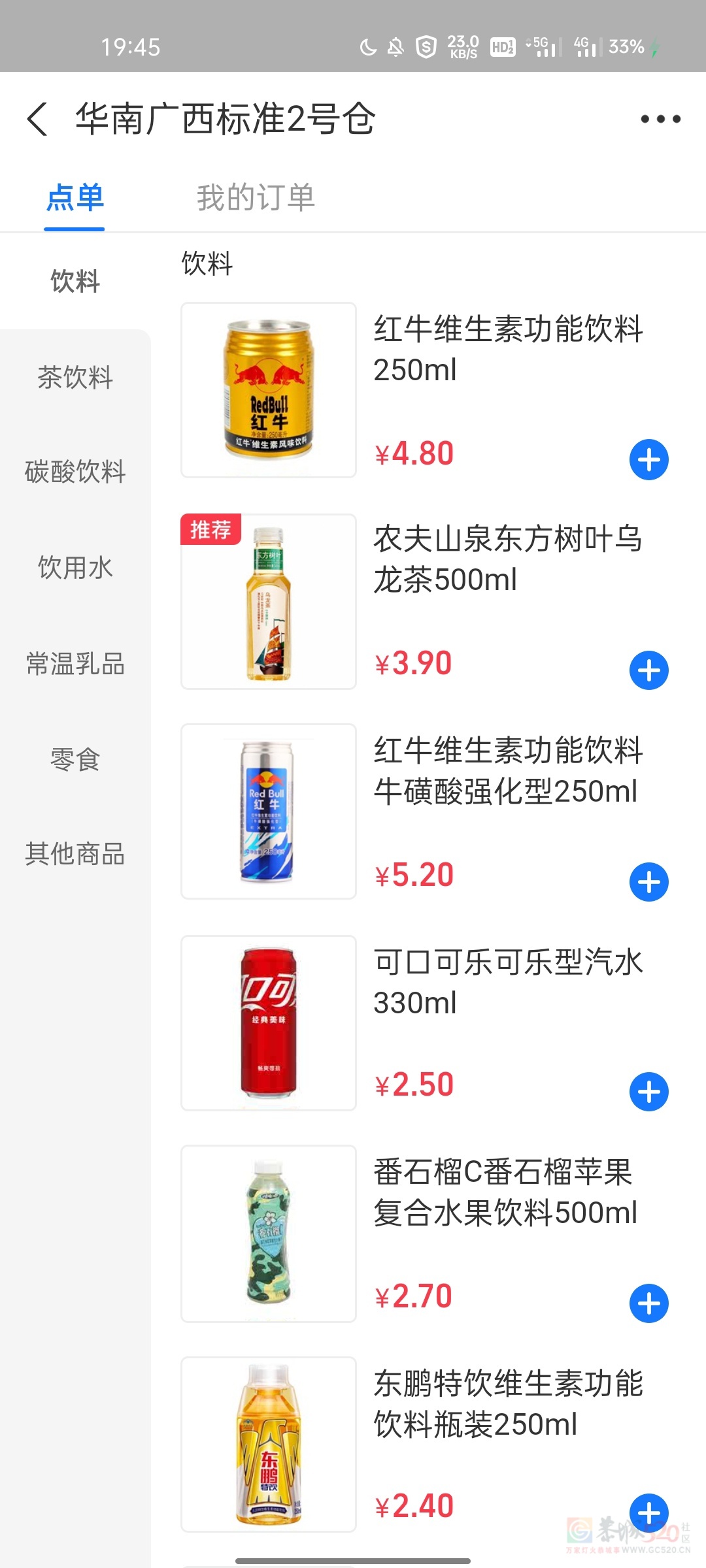Image resolution: width=706 pixels, height=1568 pixels.
Task: Tap the back arrow to leave the store
Action: click(37, 120)
